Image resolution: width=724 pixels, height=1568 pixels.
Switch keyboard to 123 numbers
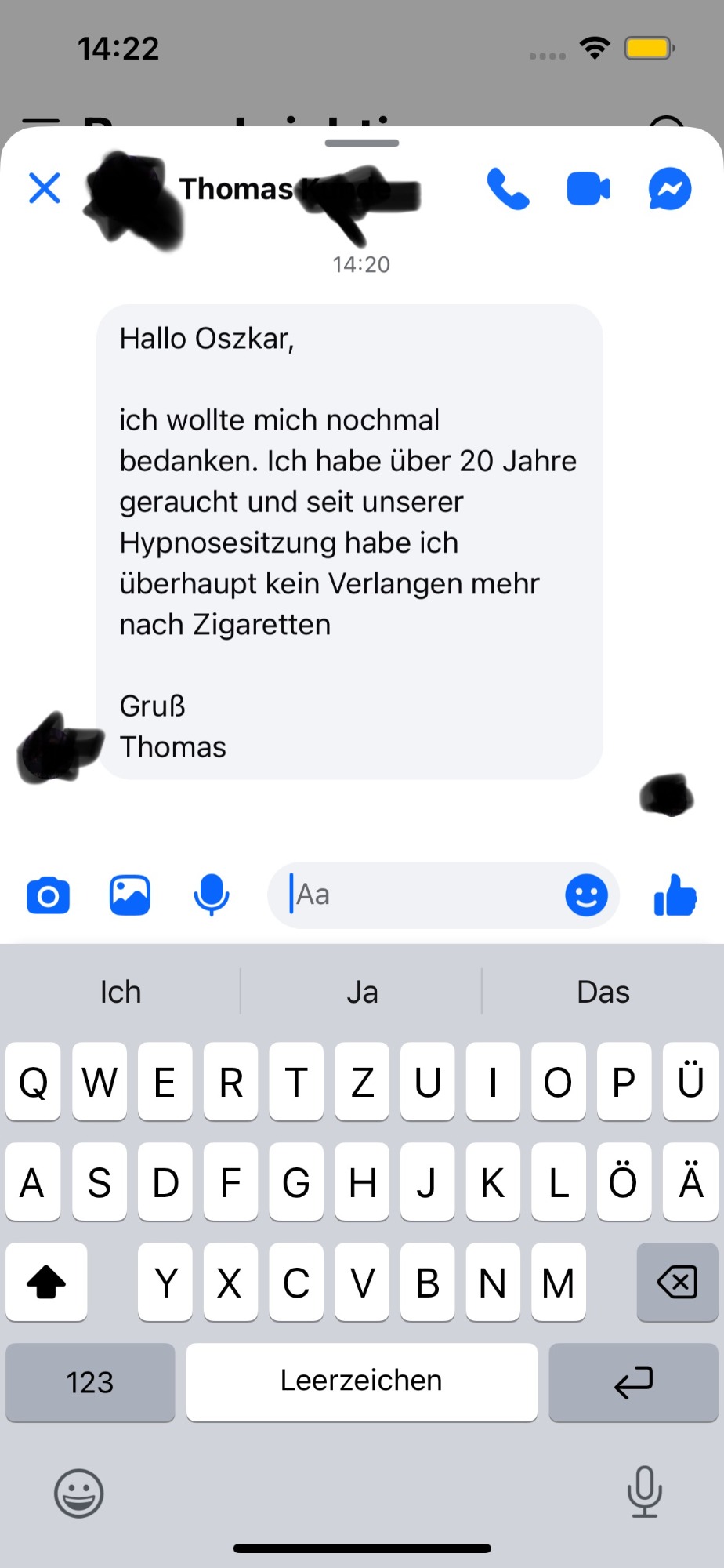point(90,1382)
